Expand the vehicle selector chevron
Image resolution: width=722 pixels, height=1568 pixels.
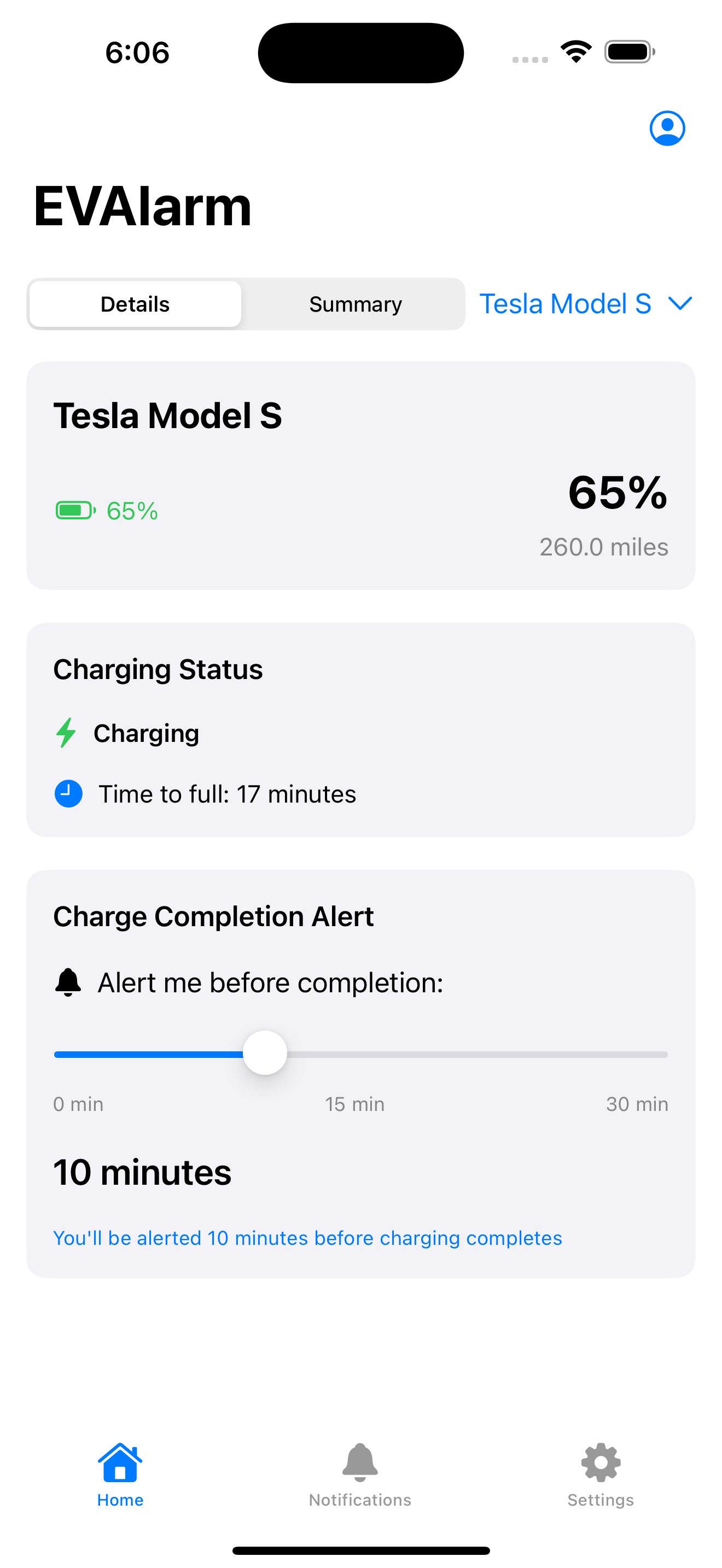click(680, 305)
